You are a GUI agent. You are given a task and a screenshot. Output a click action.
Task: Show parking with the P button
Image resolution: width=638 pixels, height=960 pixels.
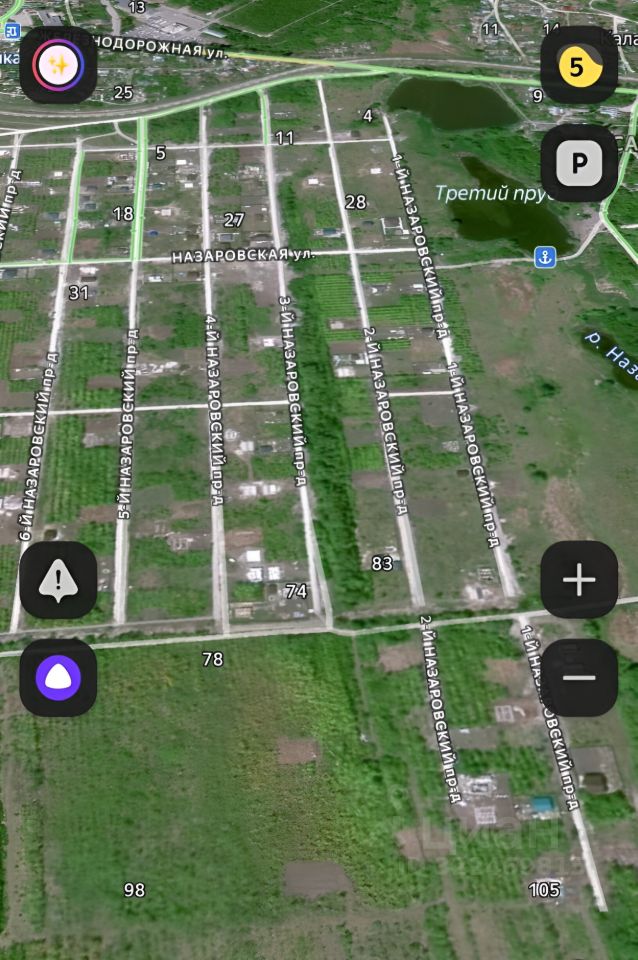point(579,163)
